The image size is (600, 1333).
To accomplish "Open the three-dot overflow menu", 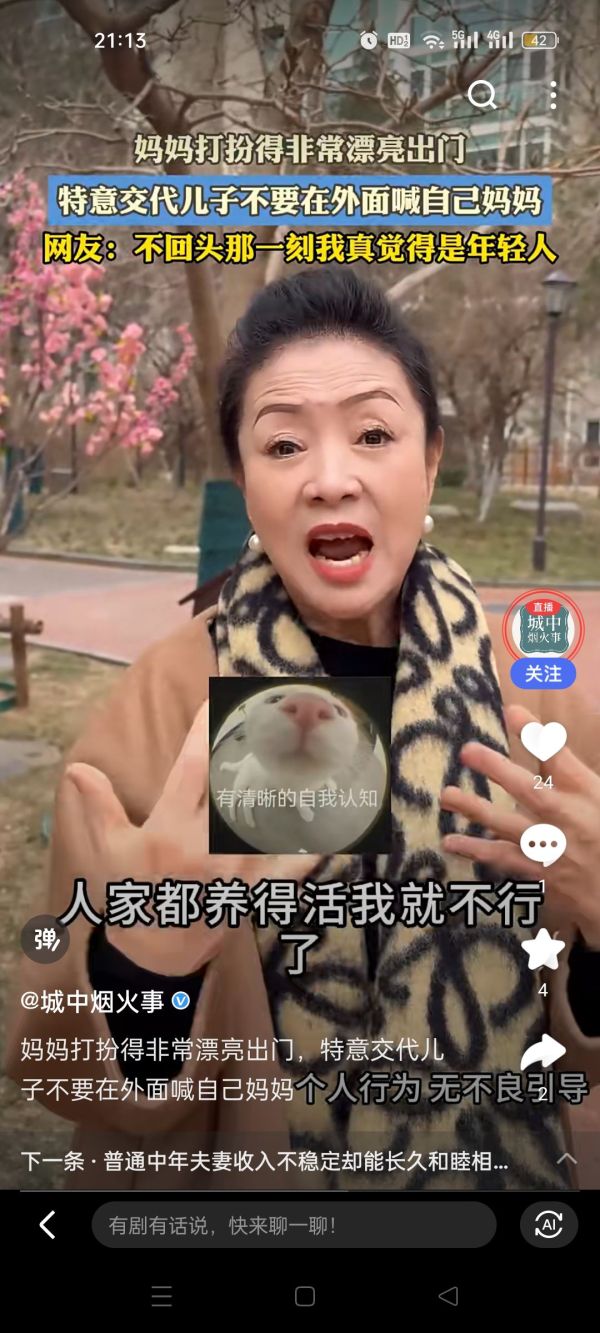I will click(553, 95).
